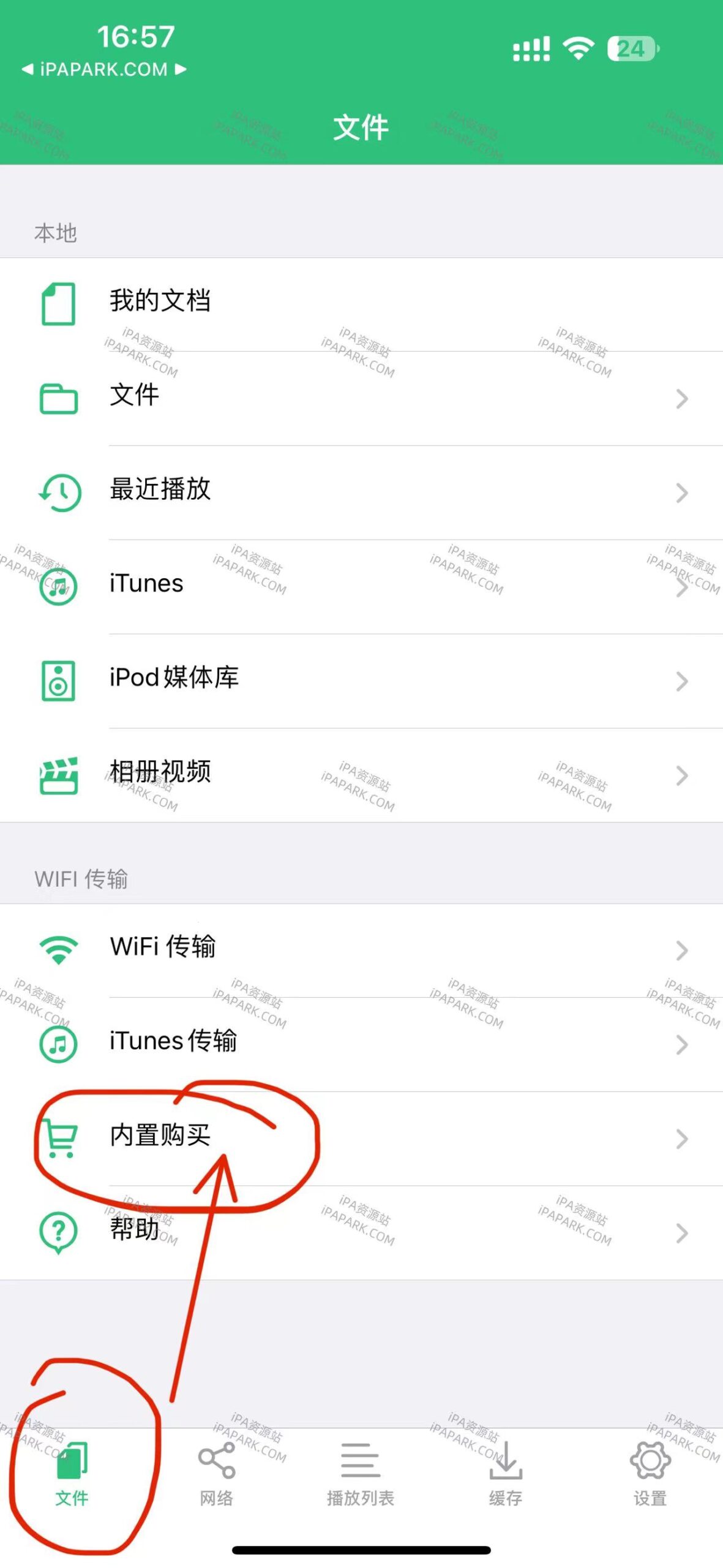Tap the WiFi icon beside WiFi 传输
The width and height of the screenshot is (723, 1568).
pyautogui.click(x=59, y=949)
